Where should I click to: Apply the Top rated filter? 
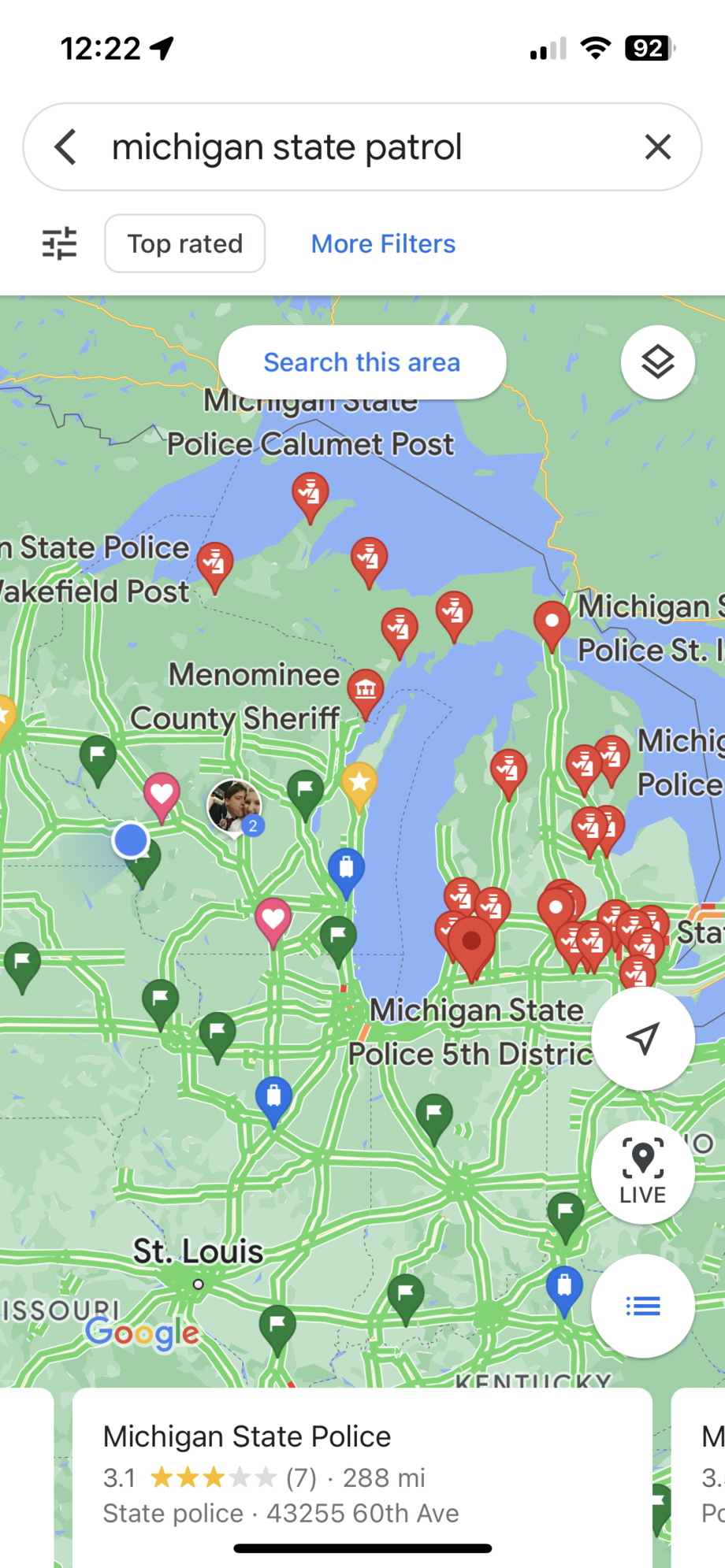(x=184, y=243)
